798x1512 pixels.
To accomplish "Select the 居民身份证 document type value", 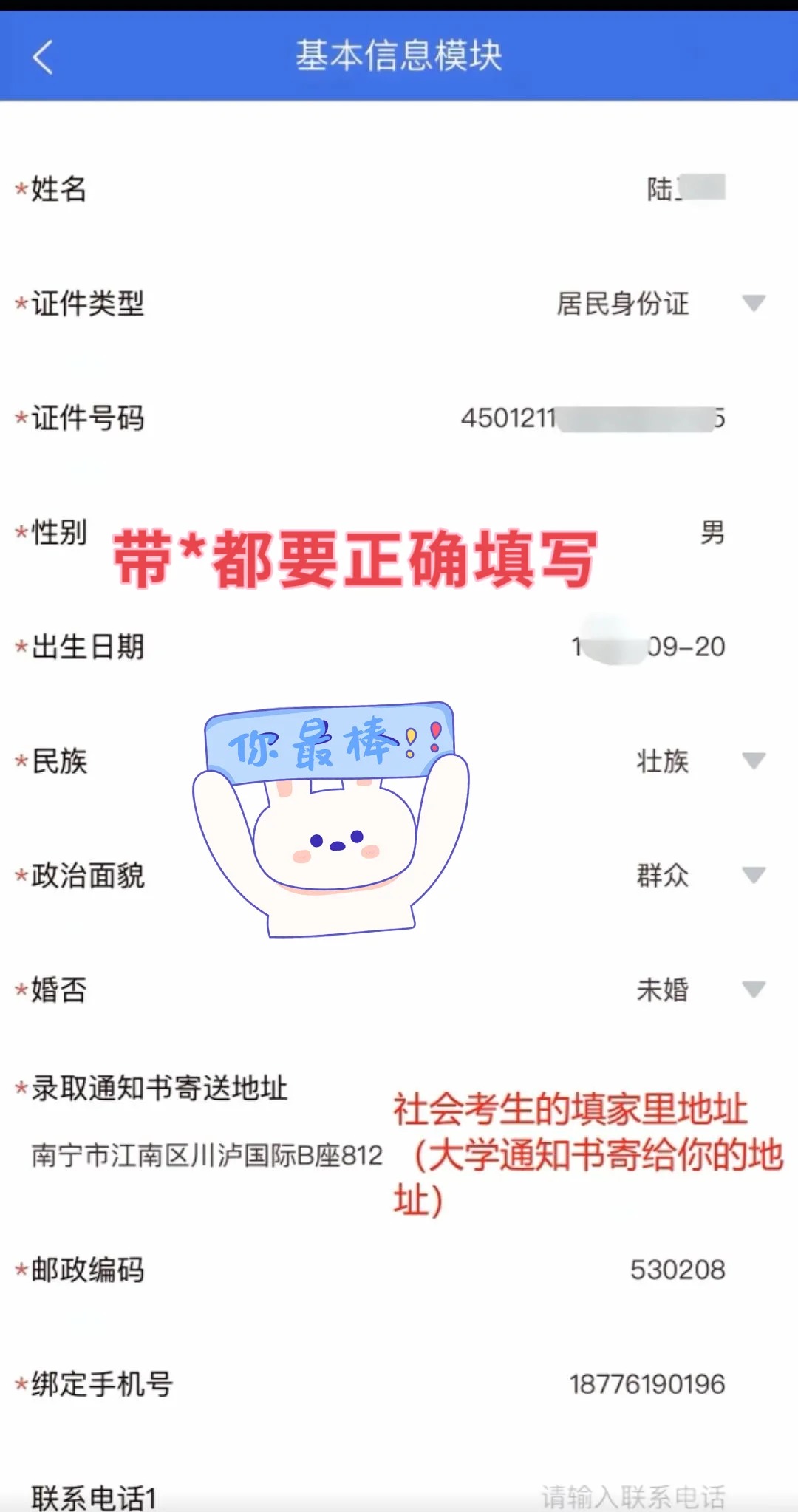I will click(623, 304).
